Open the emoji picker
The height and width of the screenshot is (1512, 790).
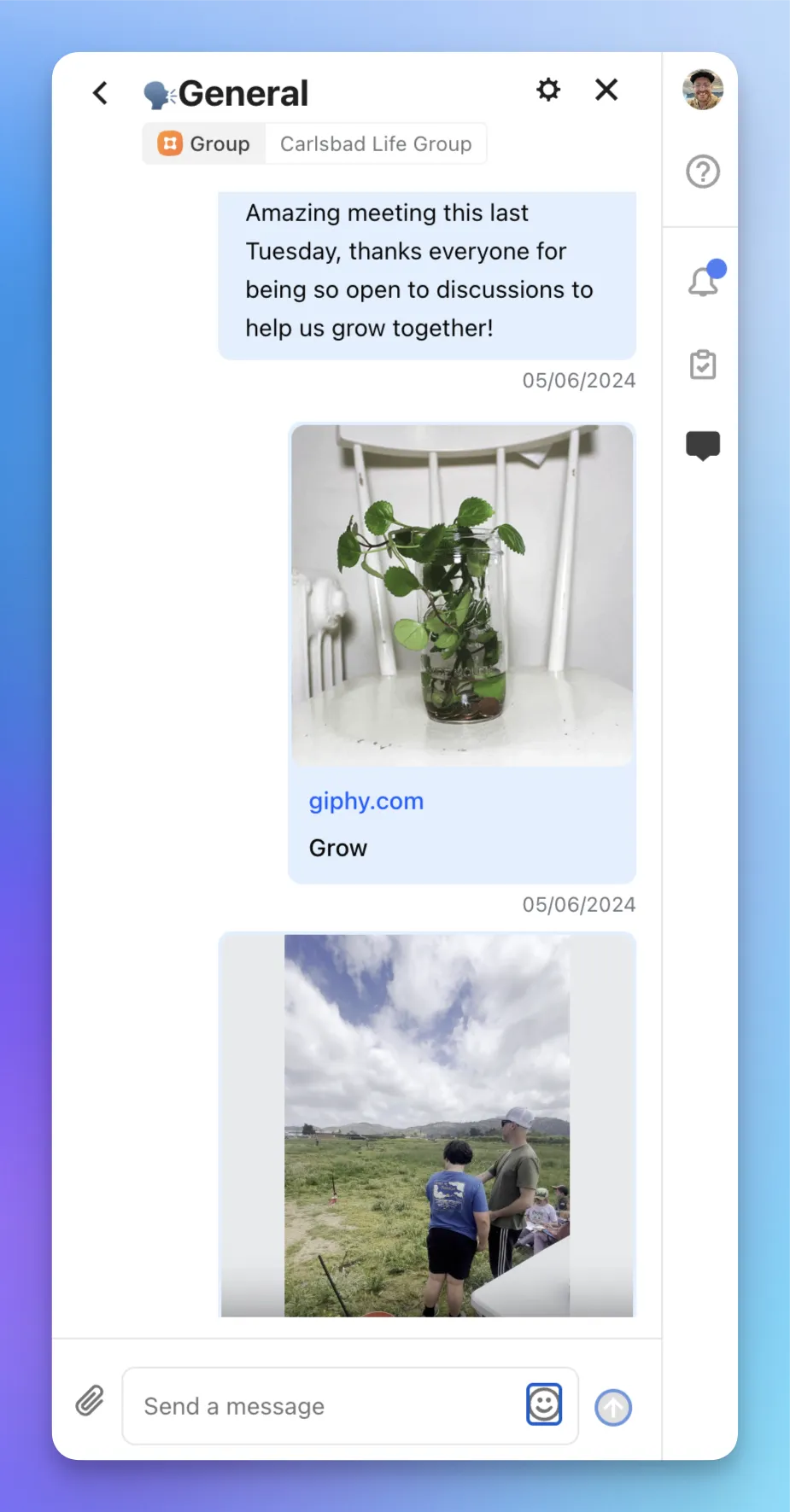pyautogui.click(x=544, y=1404)
